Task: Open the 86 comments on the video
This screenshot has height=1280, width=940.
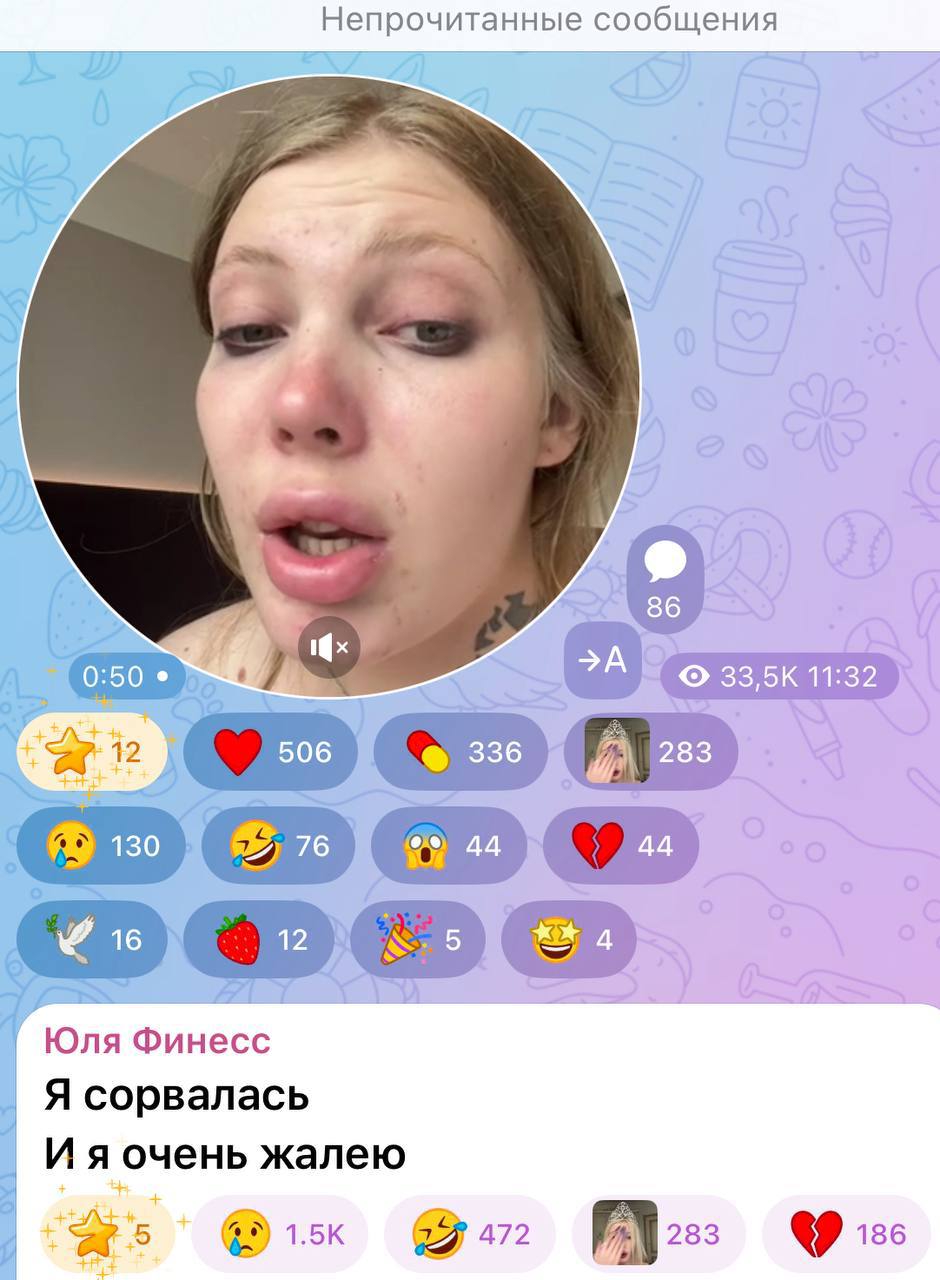Action: (x=665, y=578)
